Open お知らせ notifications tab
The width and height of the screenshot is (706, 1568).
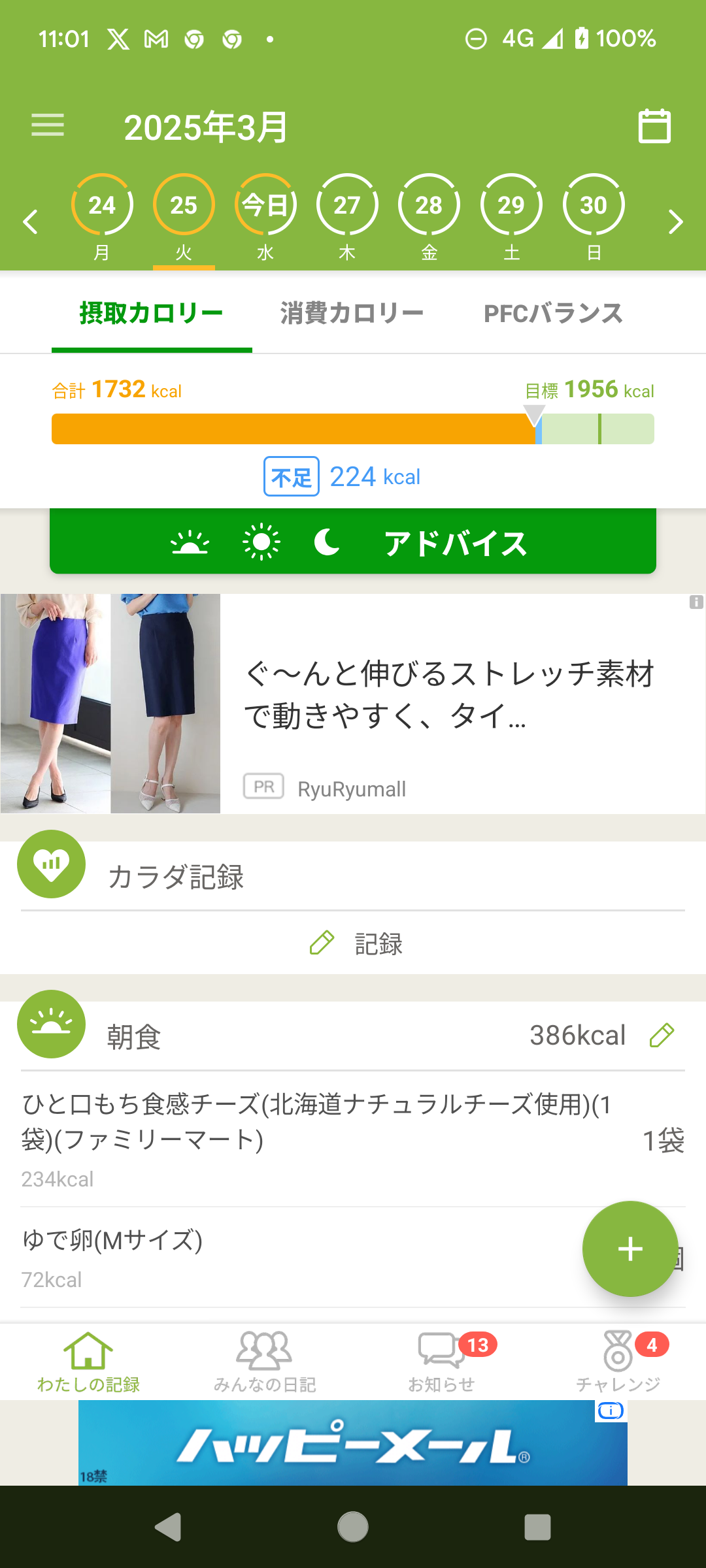441,1362
